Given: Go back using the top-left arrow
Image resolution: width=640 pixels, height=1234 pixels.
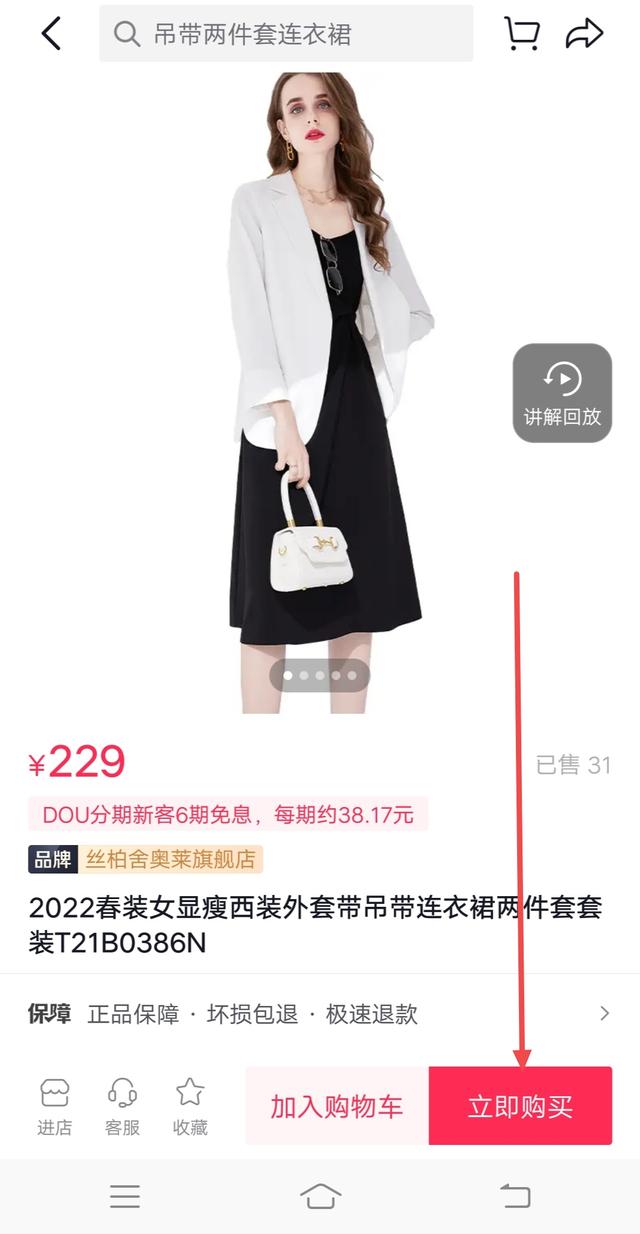Looking at the screenshot, I should tap(51, 34).
